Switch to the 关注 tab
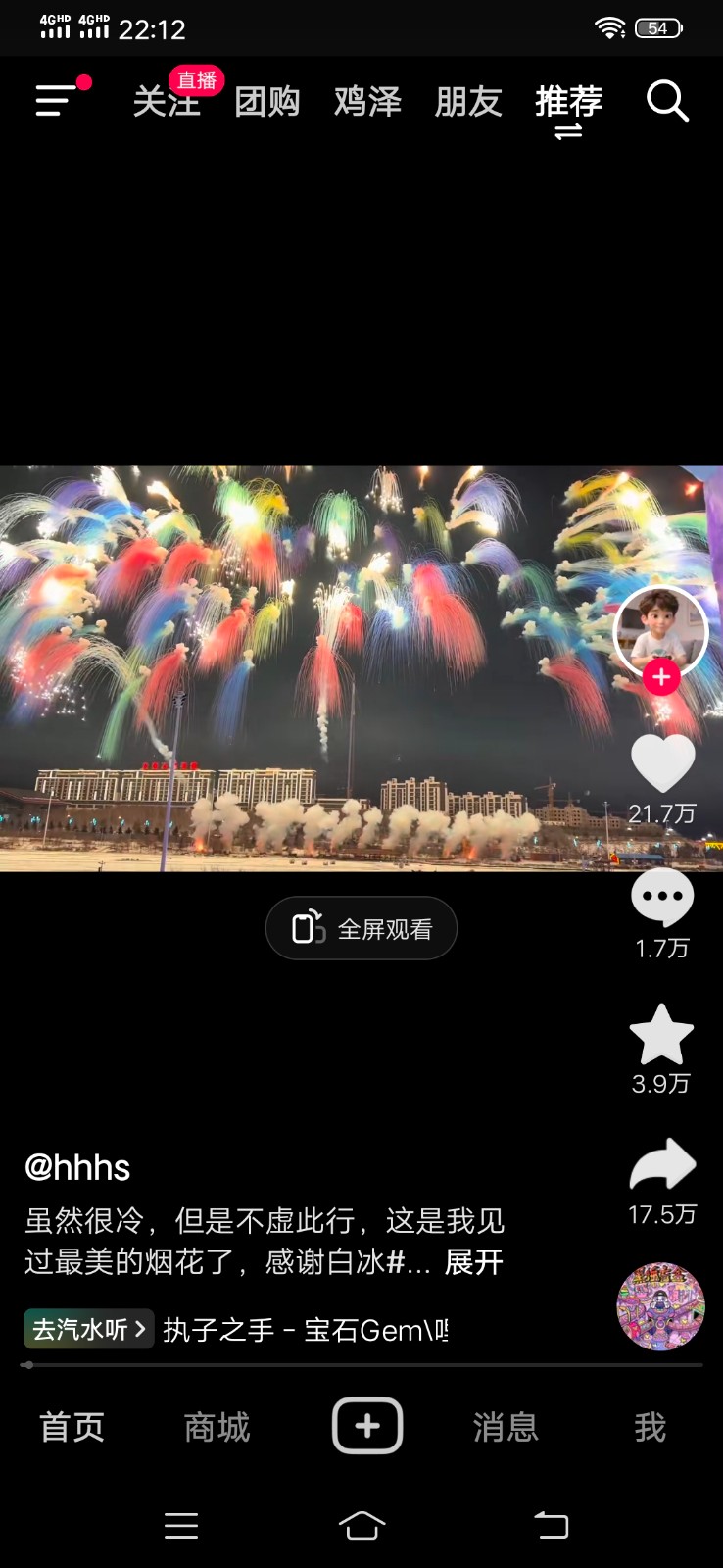723x1568 pixels. click(x=166, y=102)
